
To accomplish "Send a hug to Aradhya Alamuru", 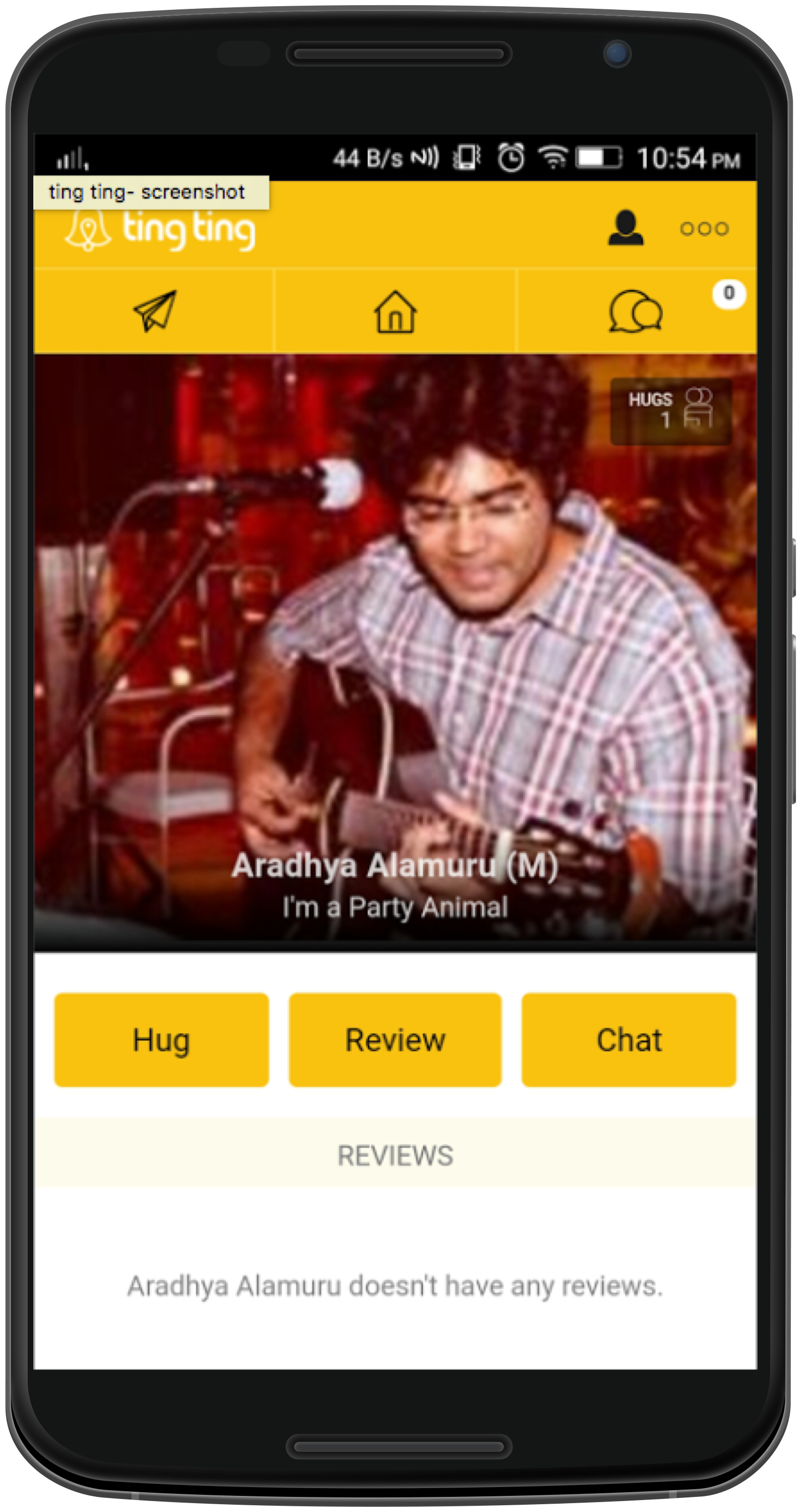I will point(161,1040).
